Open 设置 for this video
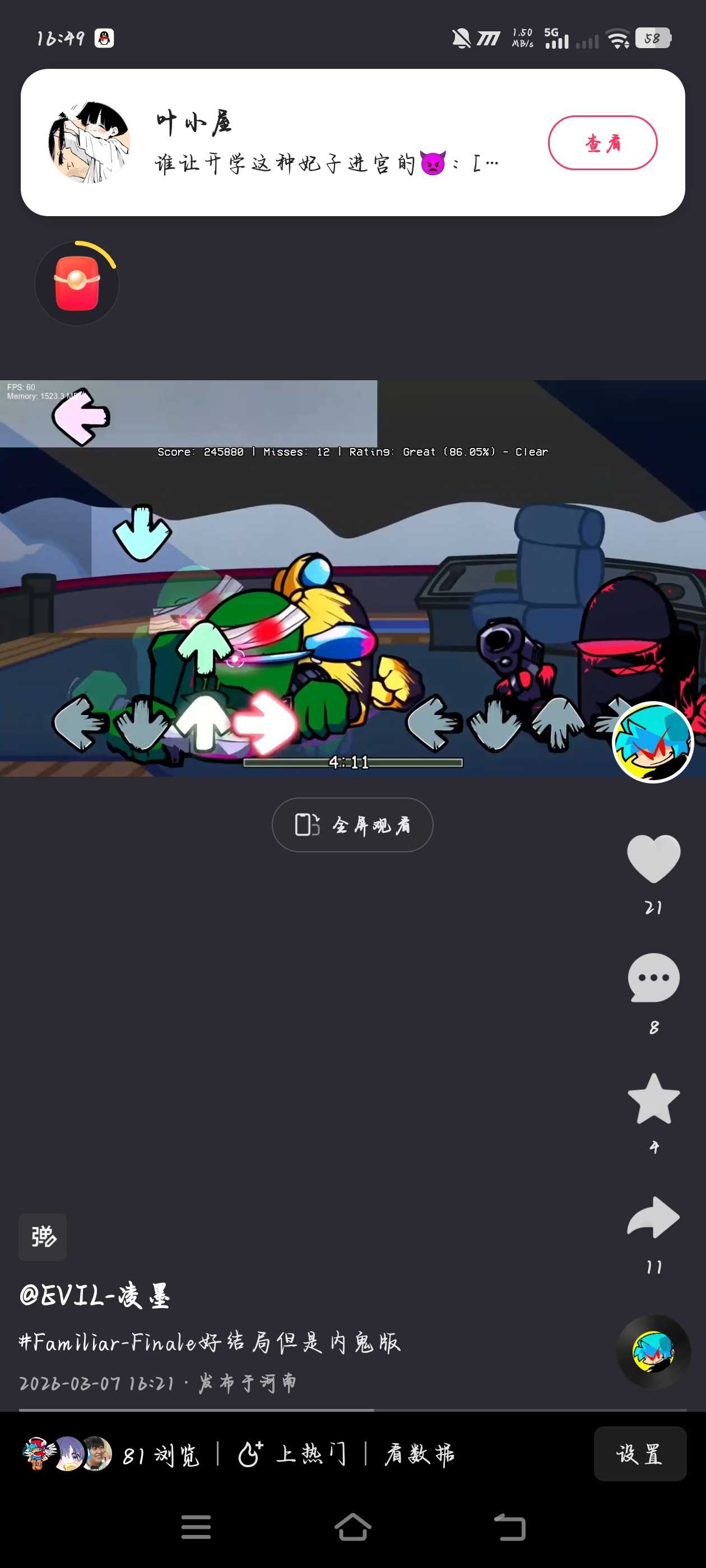The width and height of the screenshot is (706, 1568). [640, 1454]
